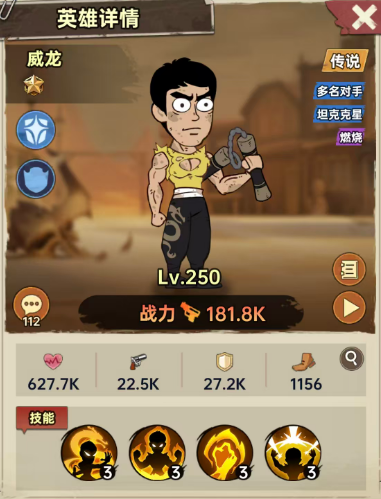
Task: Tap the 坦克克星 tag
Action: (339, 114)
